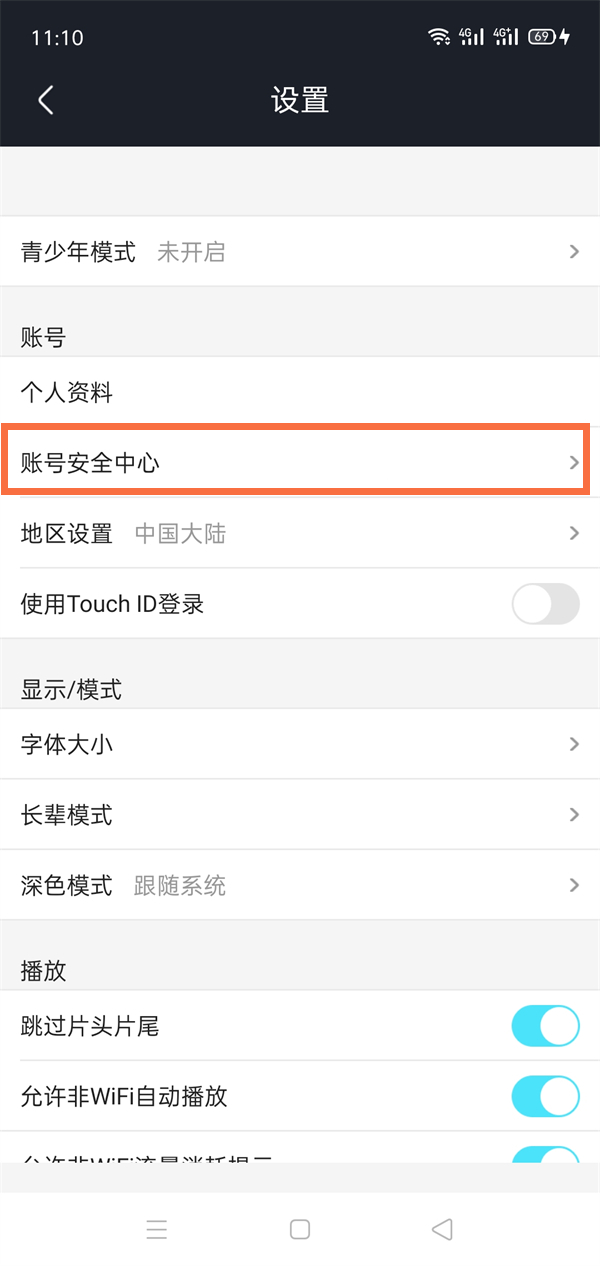The width and height of the screenshot is (600, 1266).
Task: Turn off 跳过片头片尾
Action: tap(545, 1026)
